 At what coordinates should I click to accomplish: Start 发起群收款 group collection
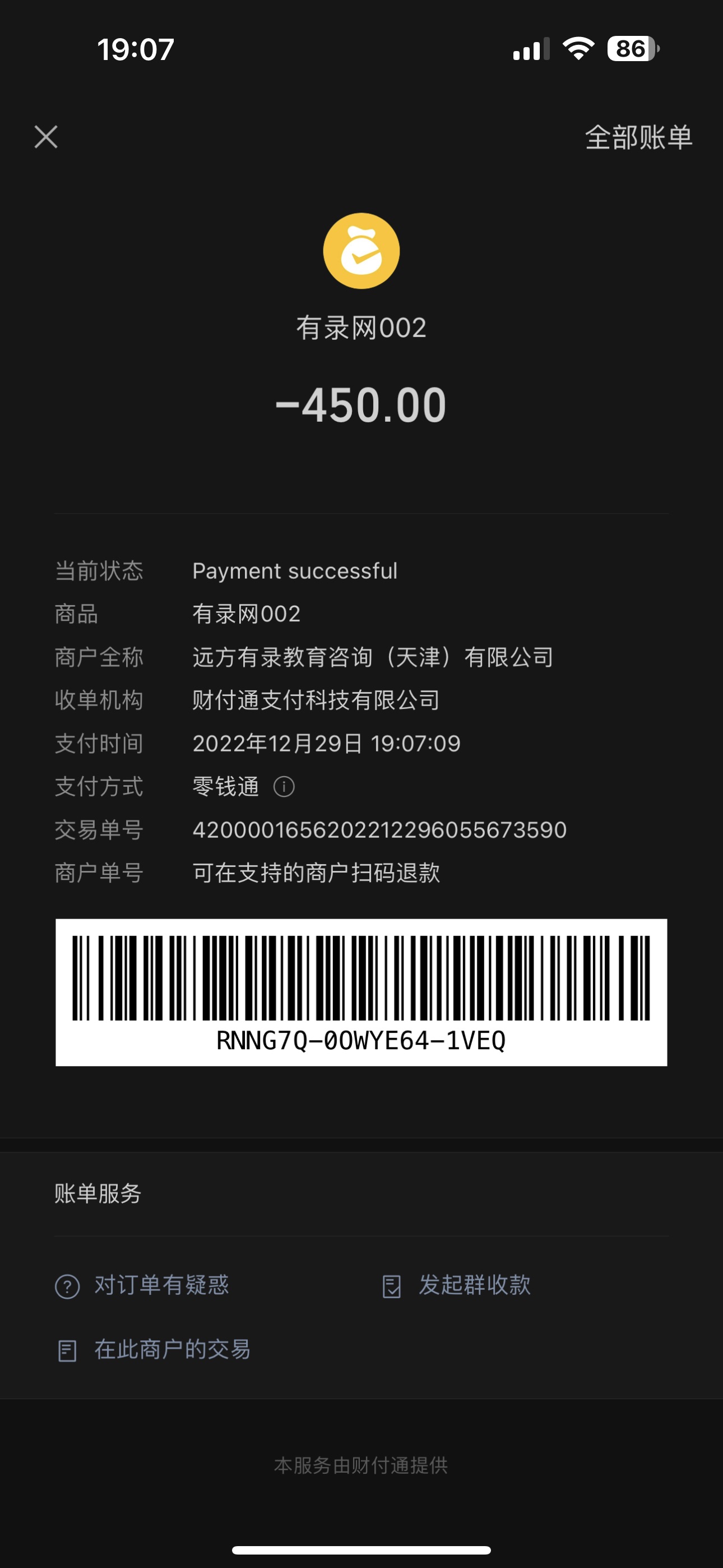pyautogui.click(x=456, y=1285)
